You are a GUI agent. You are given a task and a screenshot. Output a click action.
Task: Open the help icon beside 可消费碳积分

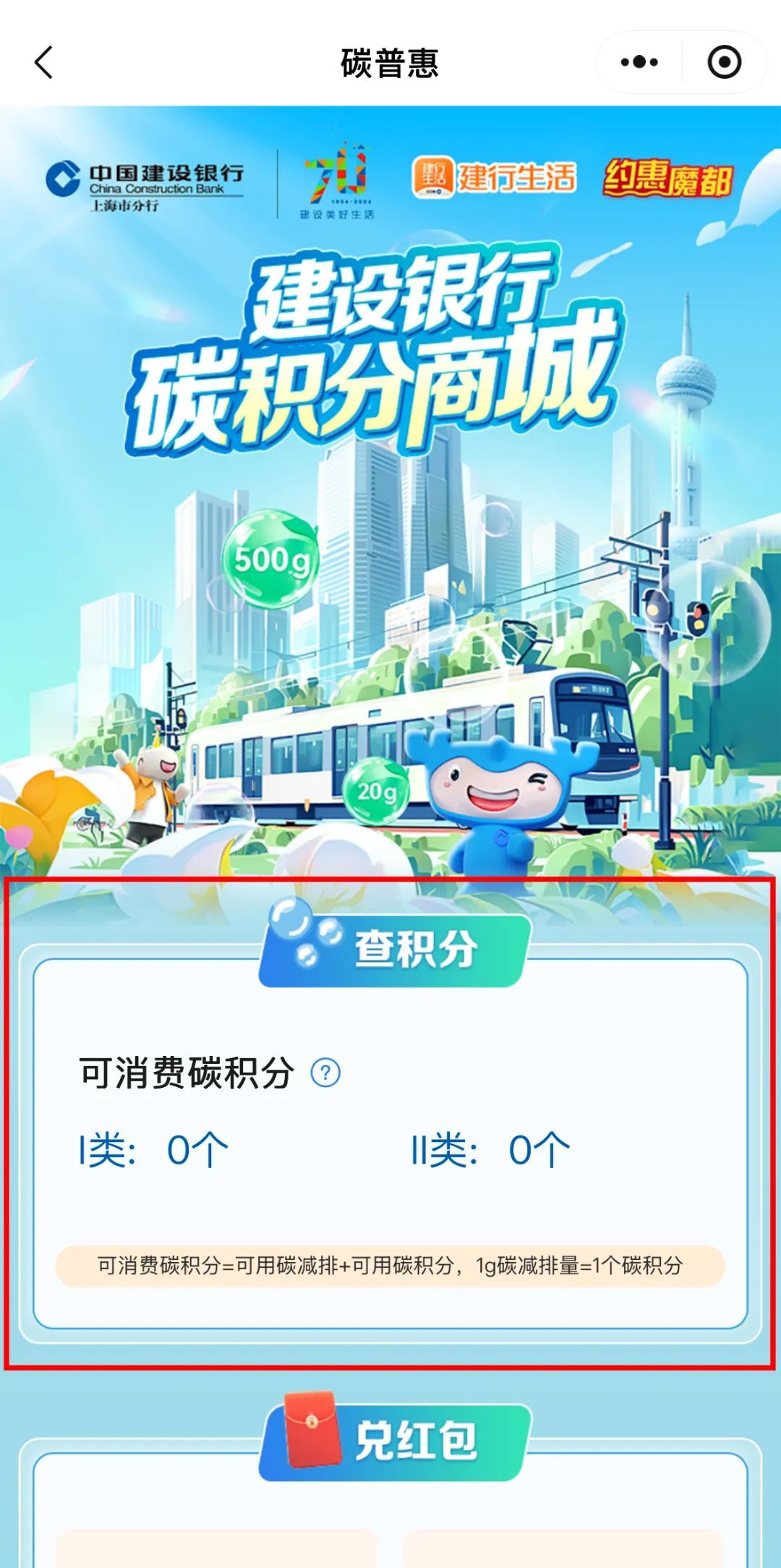tap(325, 1073)
